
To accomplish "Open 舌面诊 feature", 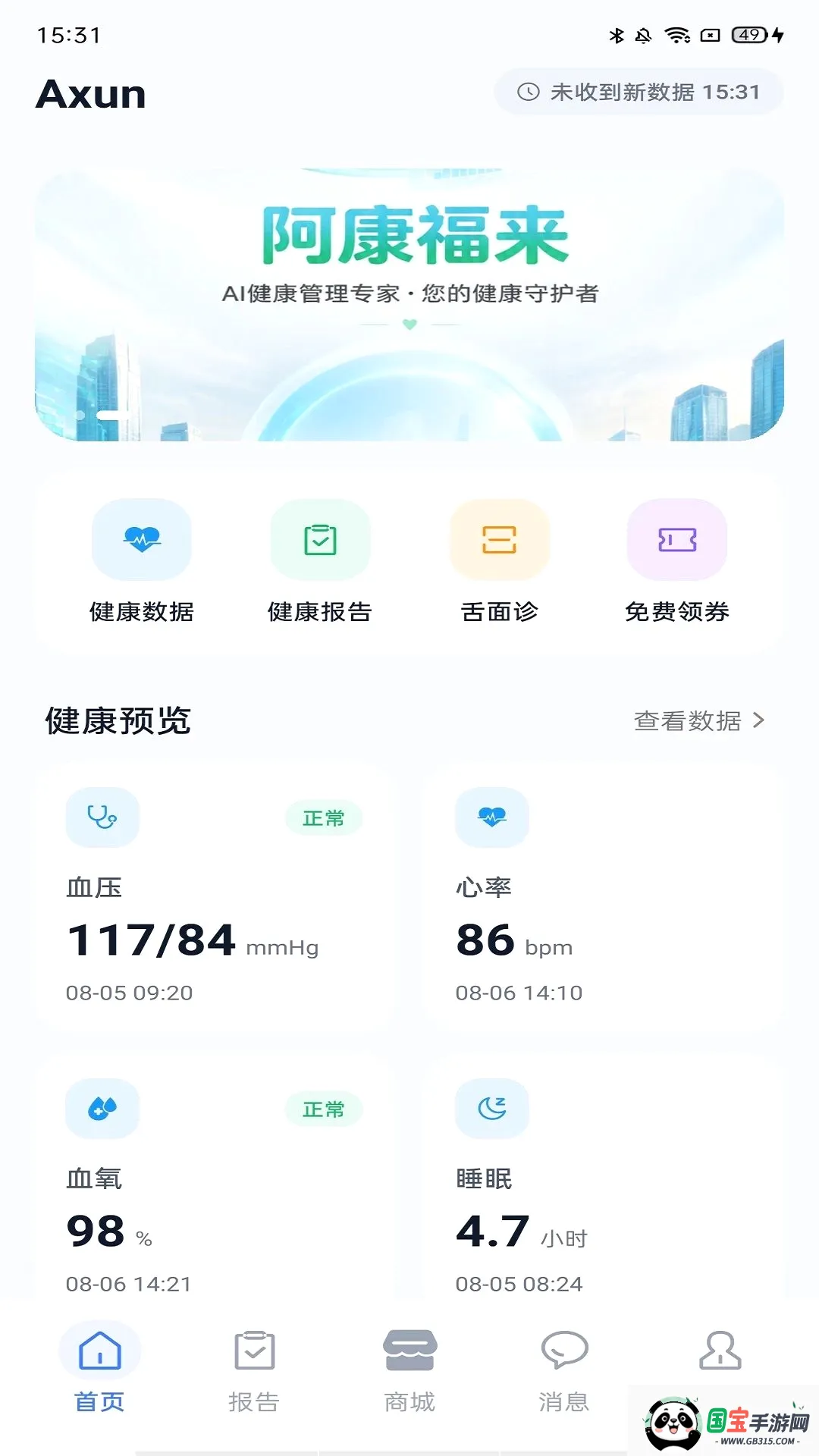I will click(x=499, y=562).
